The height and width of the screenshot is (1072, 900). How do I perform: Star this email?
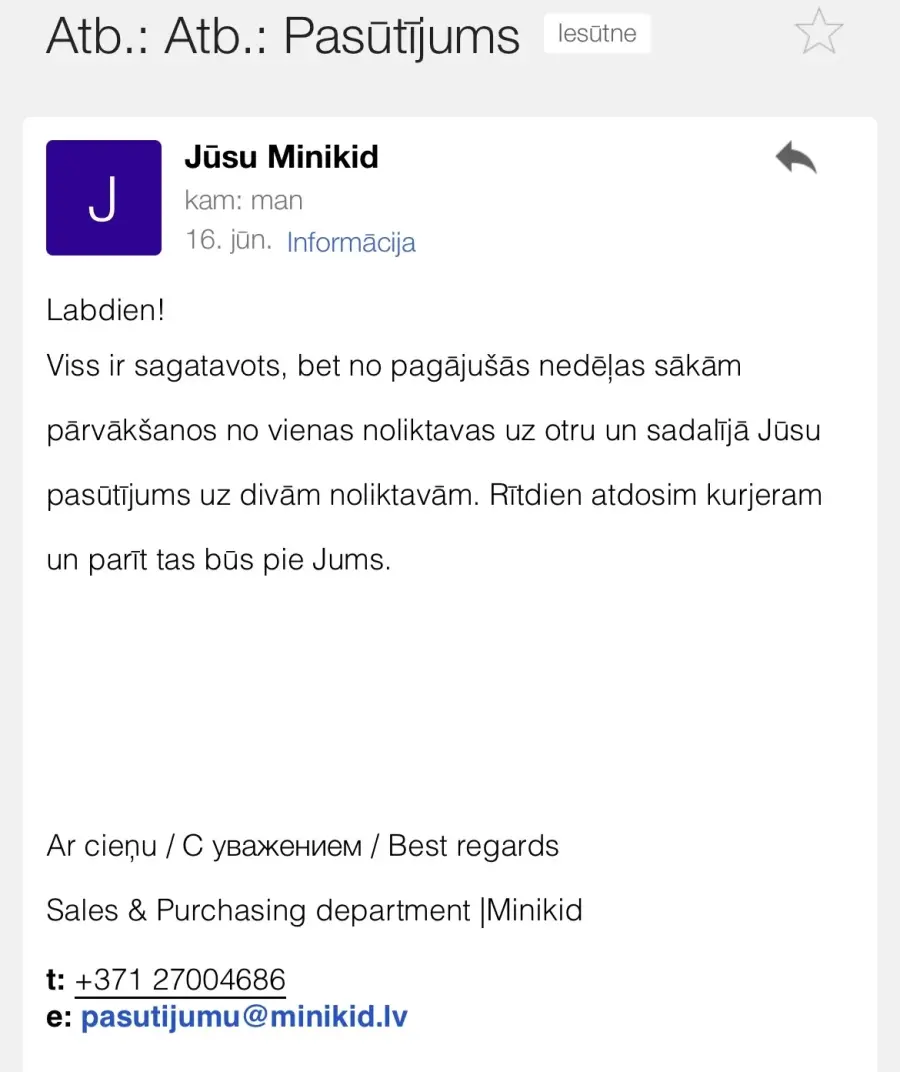(x=819, y=31)
